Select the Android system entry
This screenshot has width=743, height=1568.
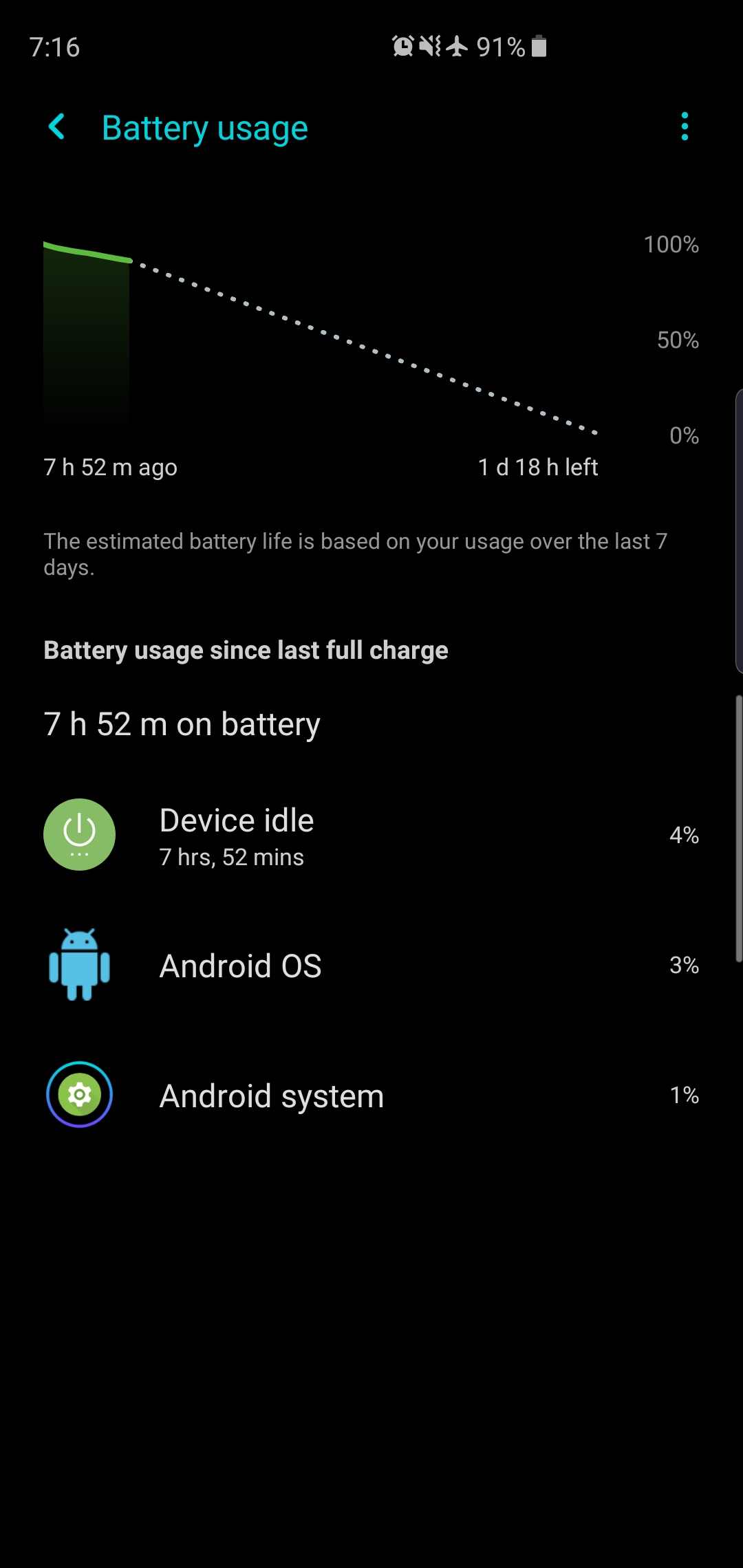[371, 1096]
